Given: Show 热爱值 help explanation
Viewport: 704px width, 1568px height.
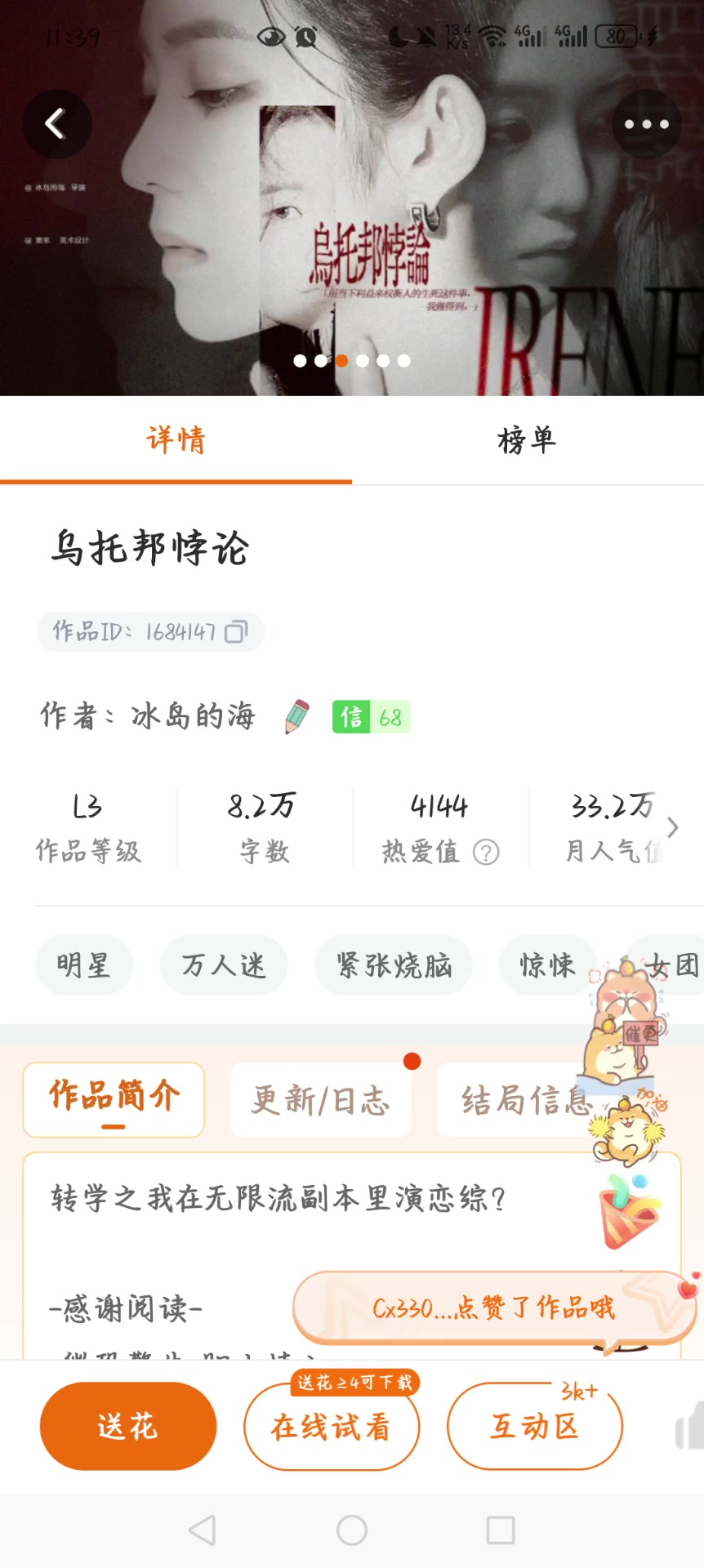Looking at the screenshot, I should click(x=486, y=853).
